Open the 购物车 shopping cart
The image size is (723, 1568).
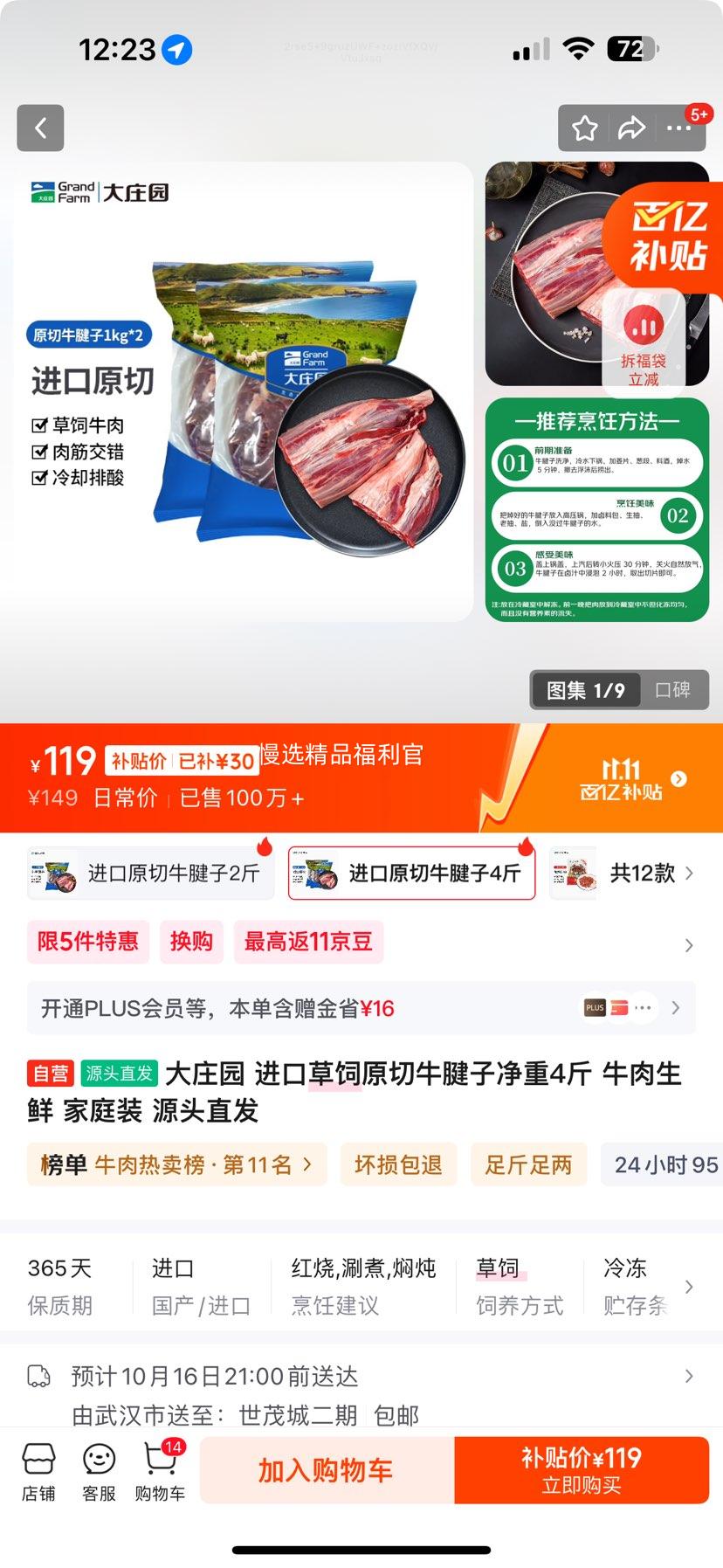[160, 1472]
